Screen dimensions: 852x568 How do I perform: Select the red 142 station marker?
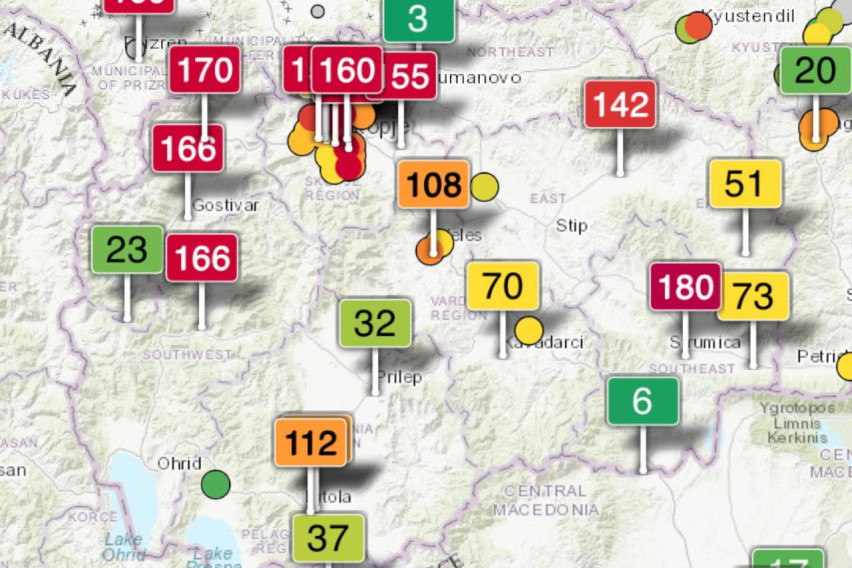(x=620, y=104)
